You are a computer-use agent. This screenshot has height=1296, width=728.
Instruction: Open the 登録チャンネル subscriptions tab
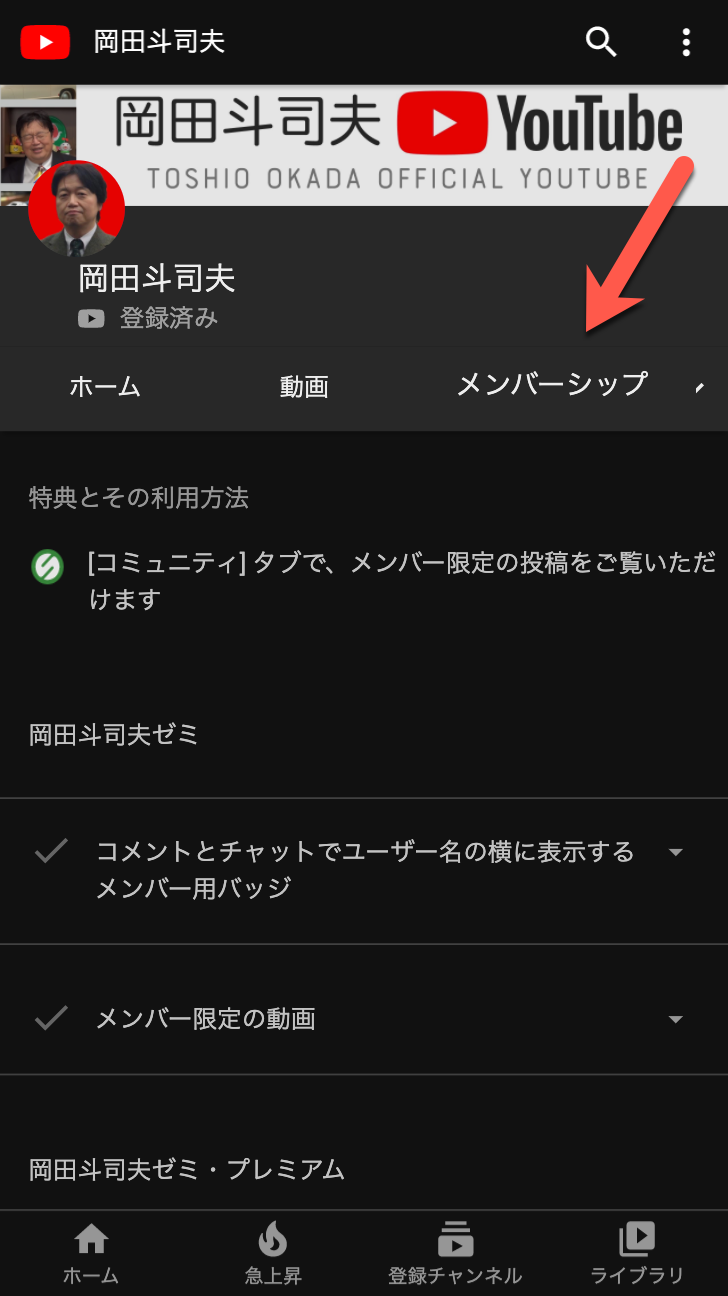click(455, 1253)
